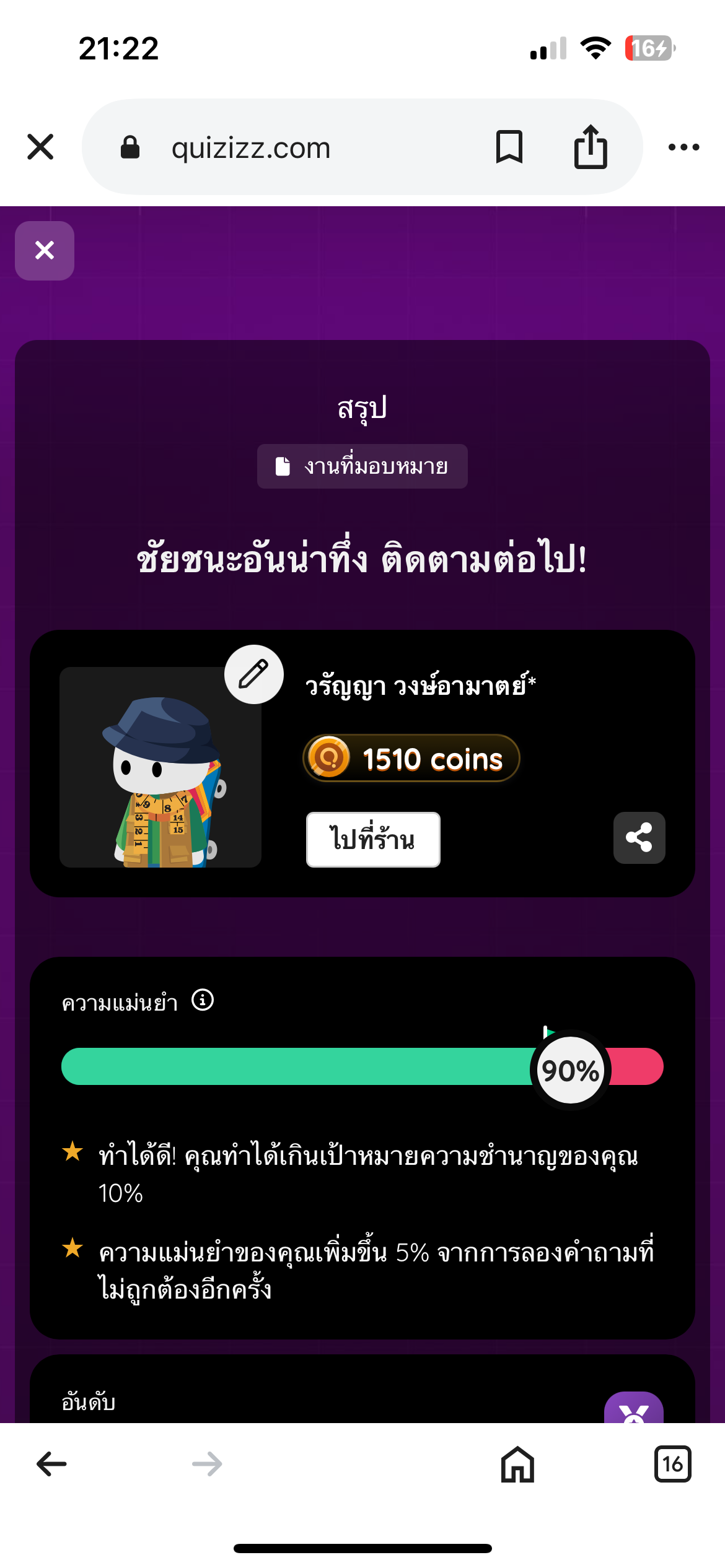
Task: Show info about ความแม่นยำ accuracy
Action: click(203, 1000)
